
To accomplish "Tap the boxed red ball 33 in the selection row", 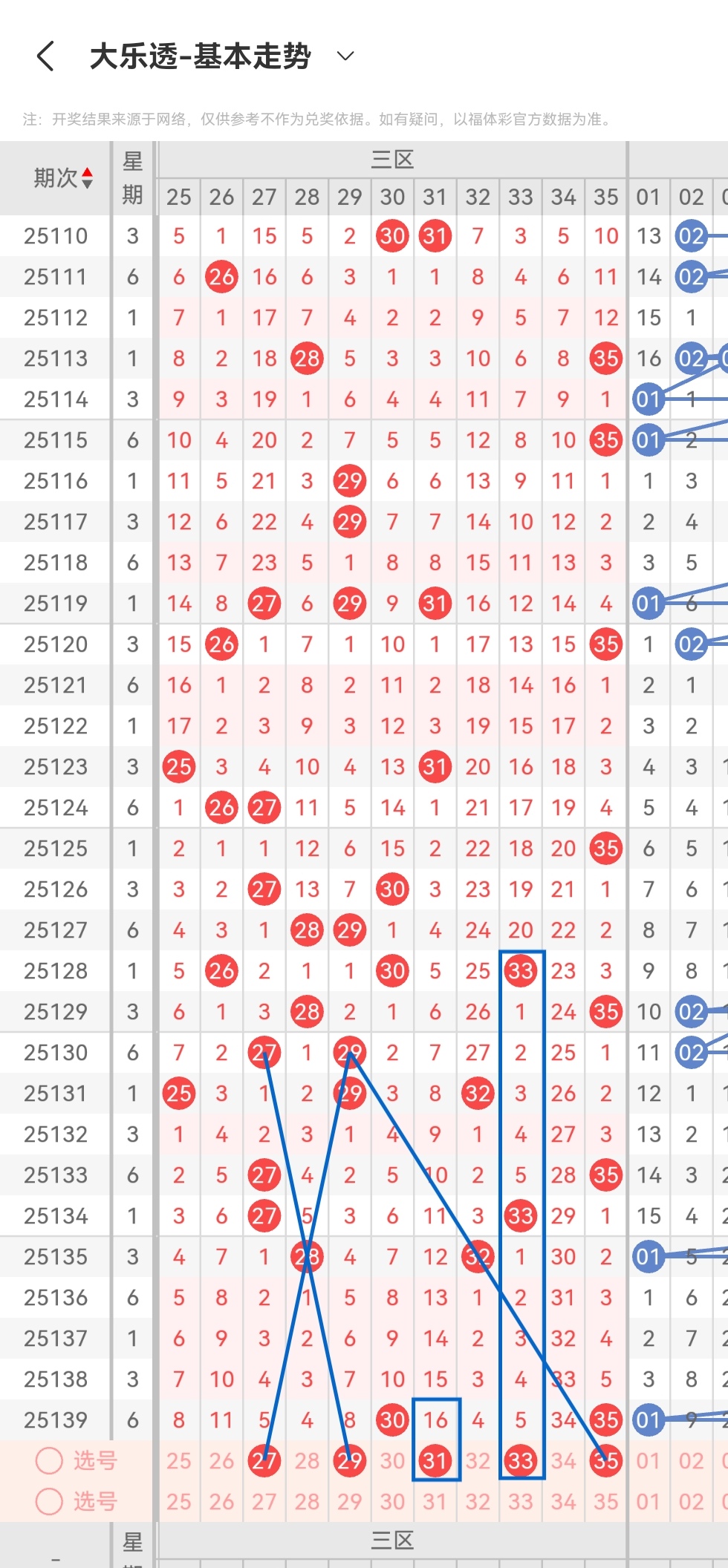I will [x=521, y=1460].
